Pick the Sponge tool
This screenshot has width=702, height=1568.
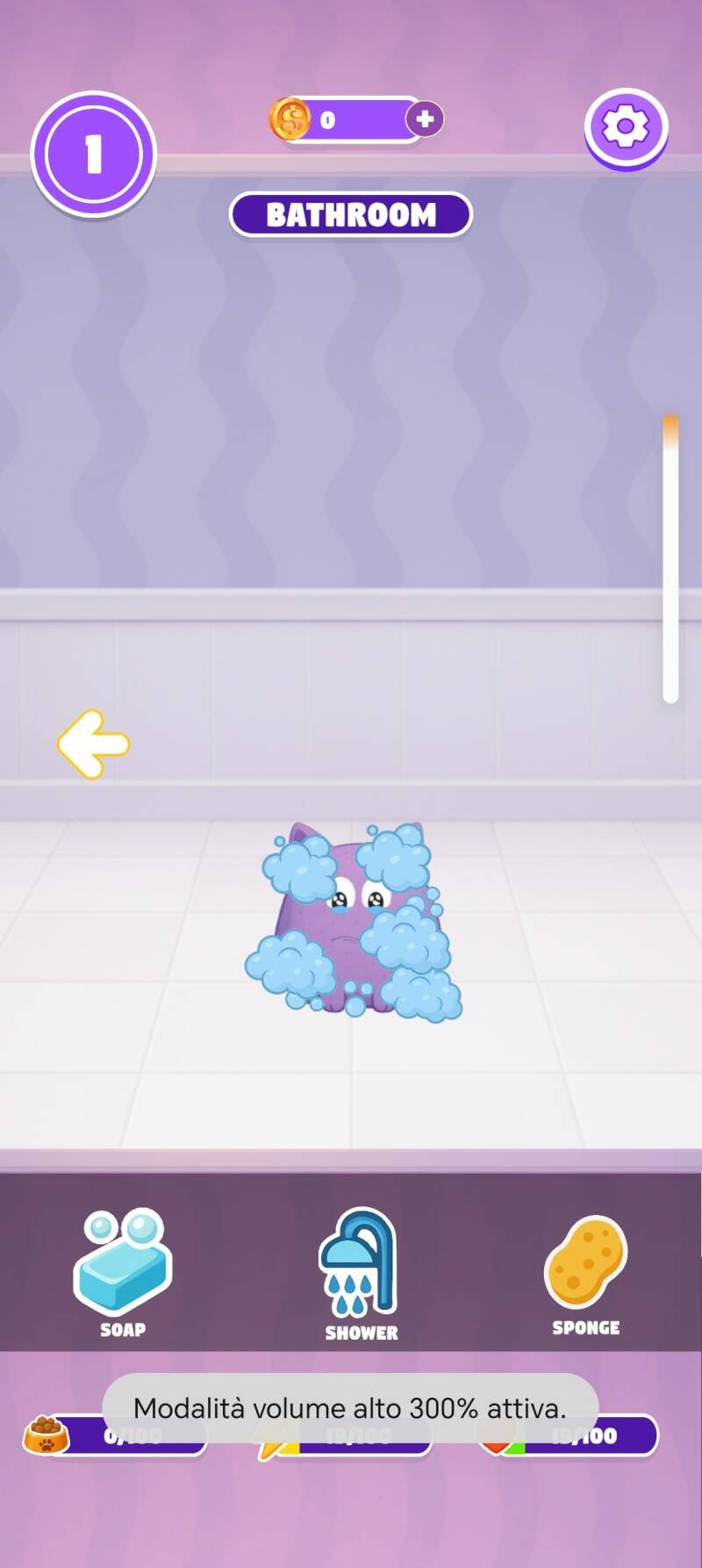[x=585, y=1271]
